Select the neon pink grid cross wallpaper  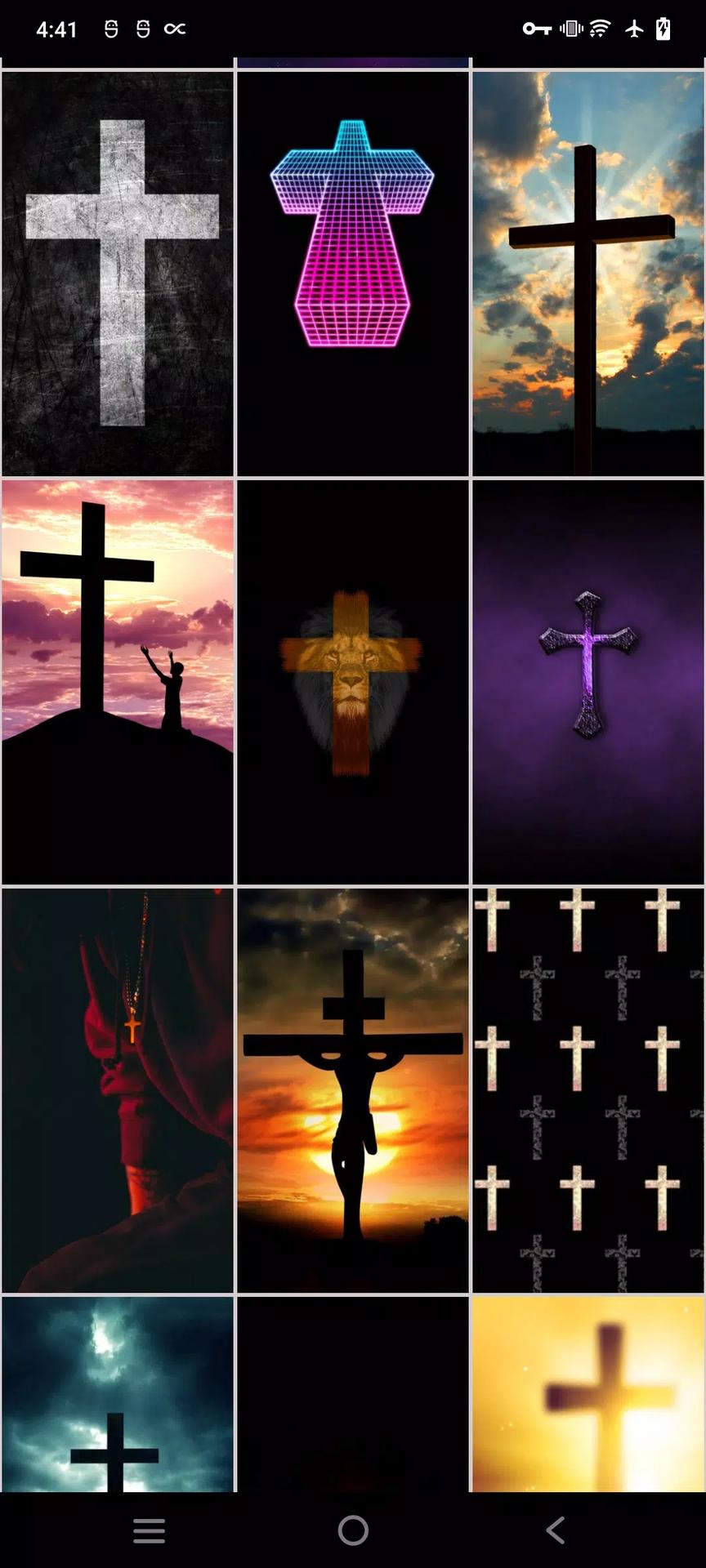pyautogui.click(x=353, y=274)
